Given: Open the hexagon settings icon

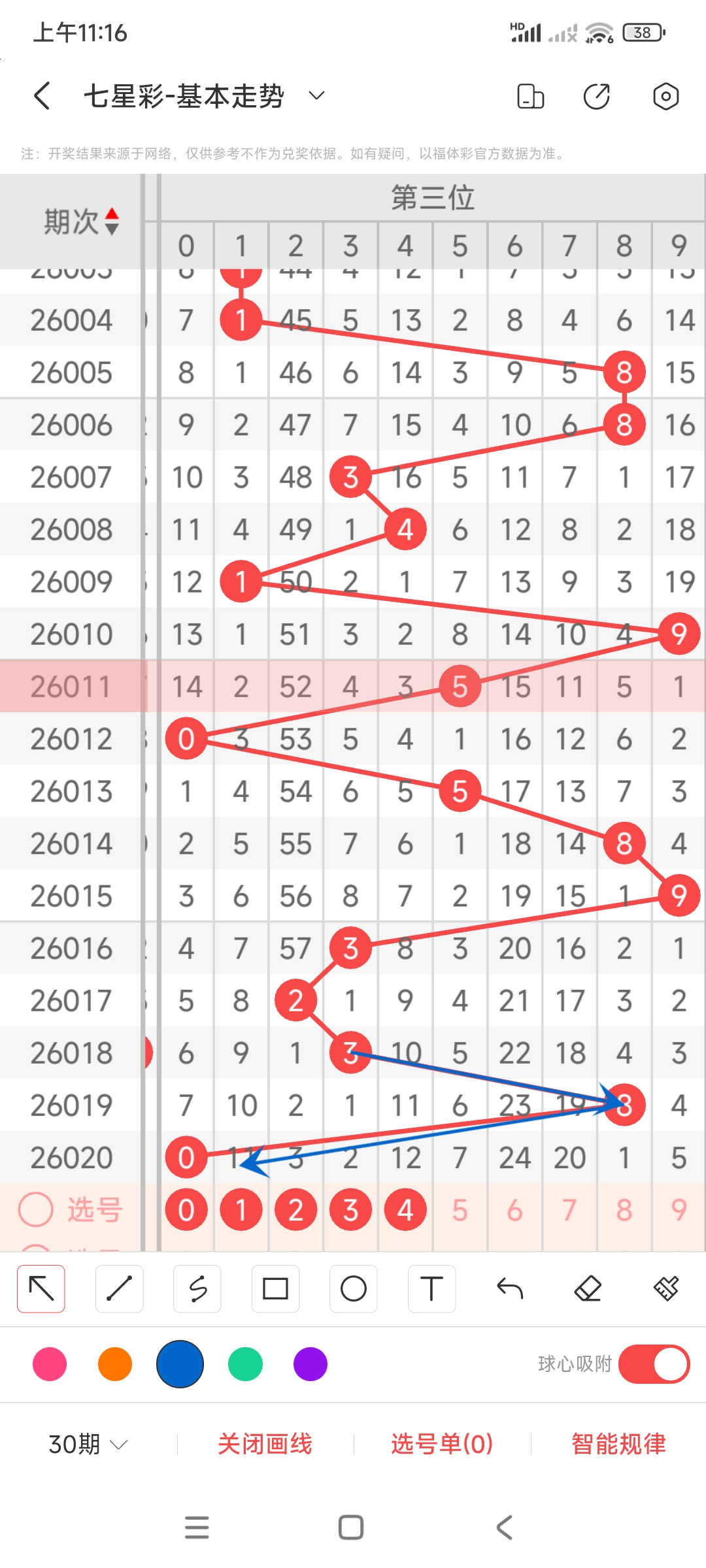Looking at the screenshot, I should click(665, 96).
